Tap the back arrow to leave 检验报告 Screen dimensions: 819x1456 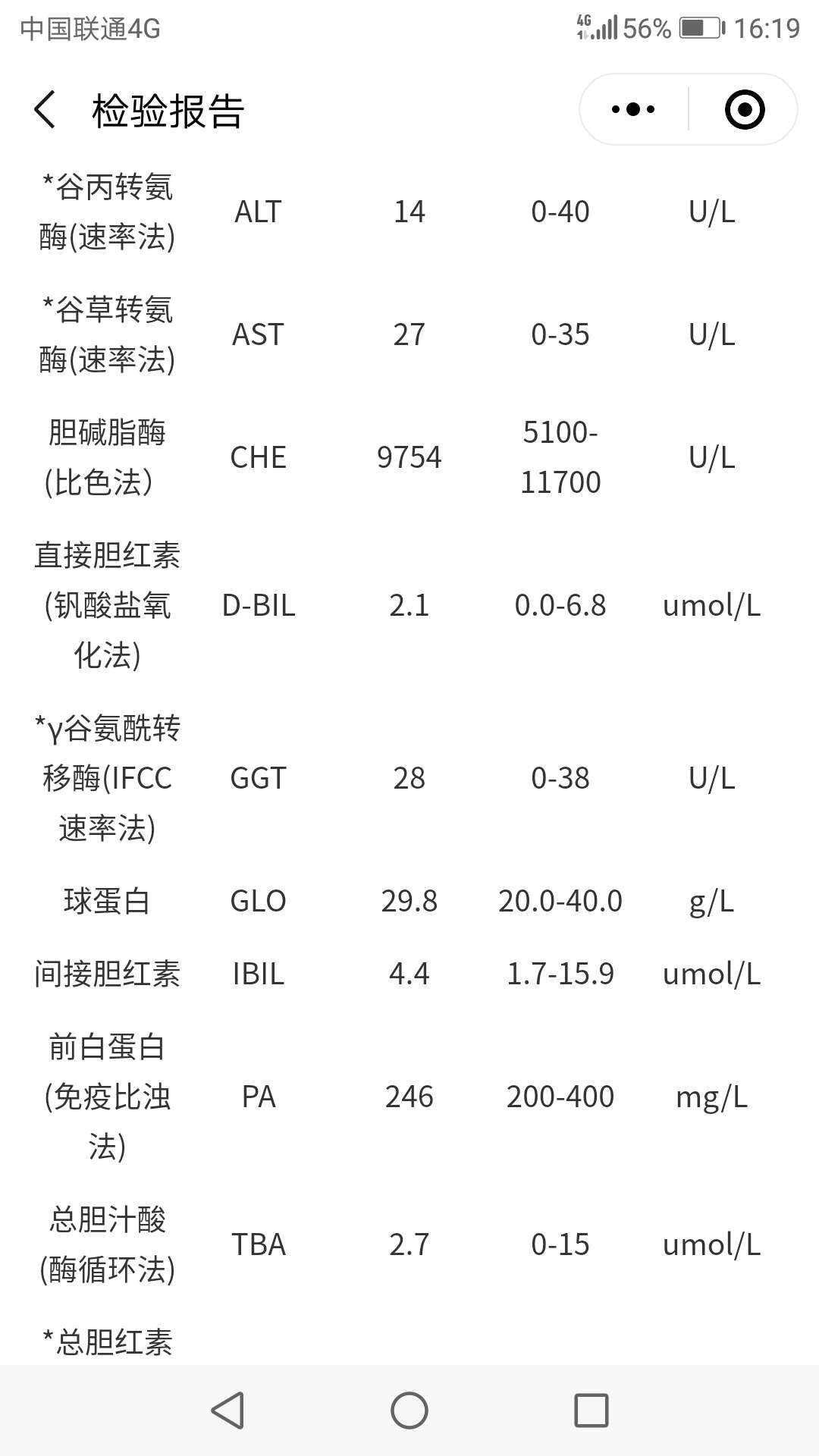point(43,109)
